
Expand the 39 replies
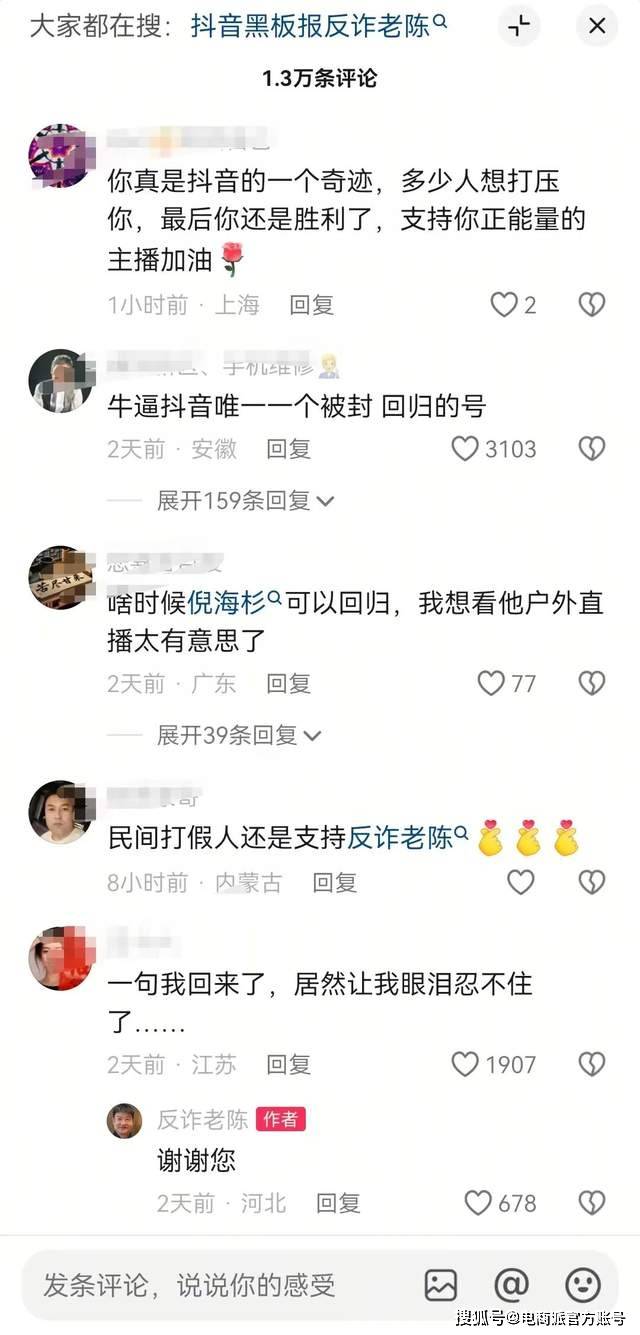tap(239, 736)
